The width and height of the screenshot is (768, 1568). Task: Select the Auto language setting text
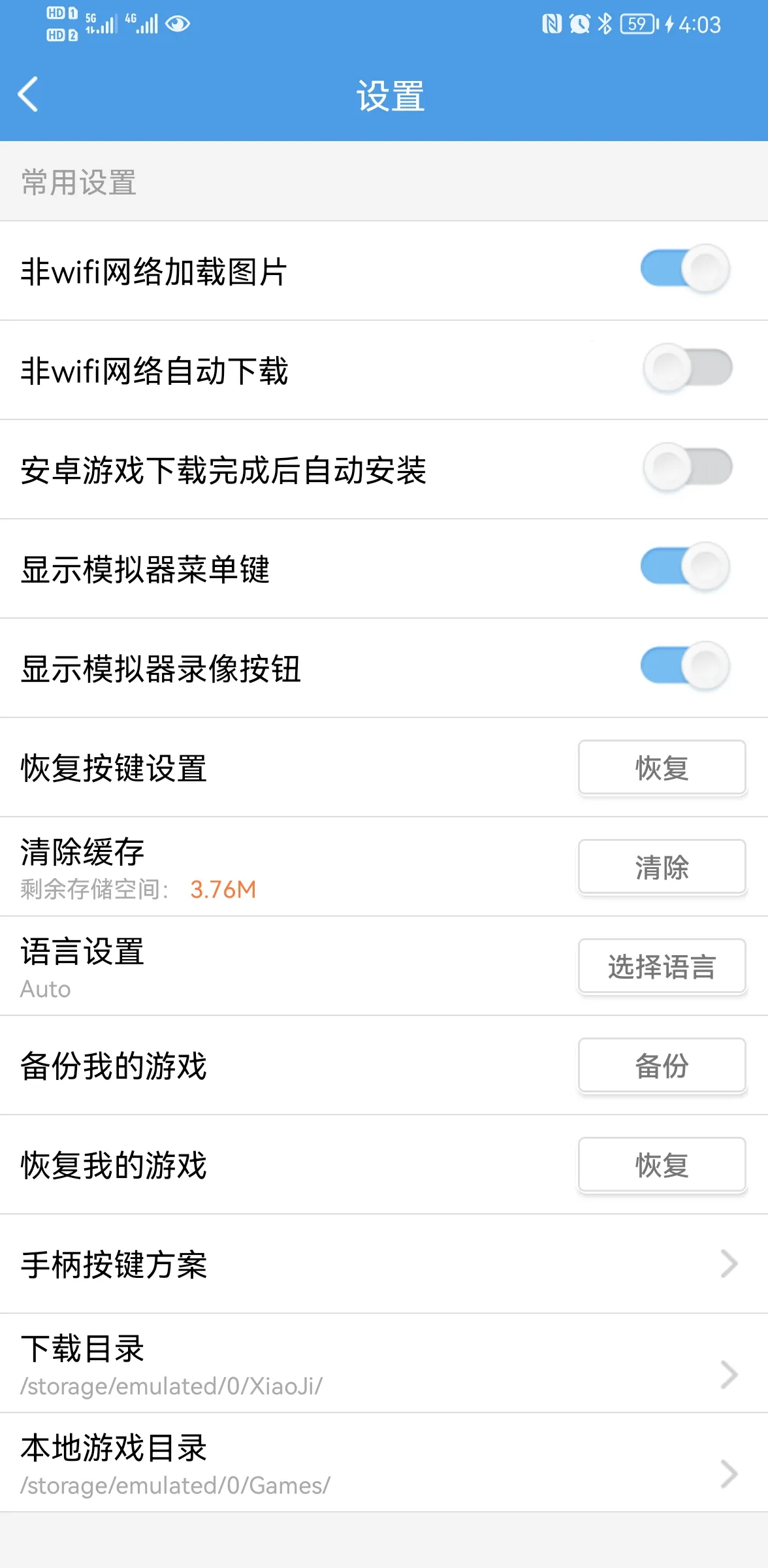tap(45, 988)
